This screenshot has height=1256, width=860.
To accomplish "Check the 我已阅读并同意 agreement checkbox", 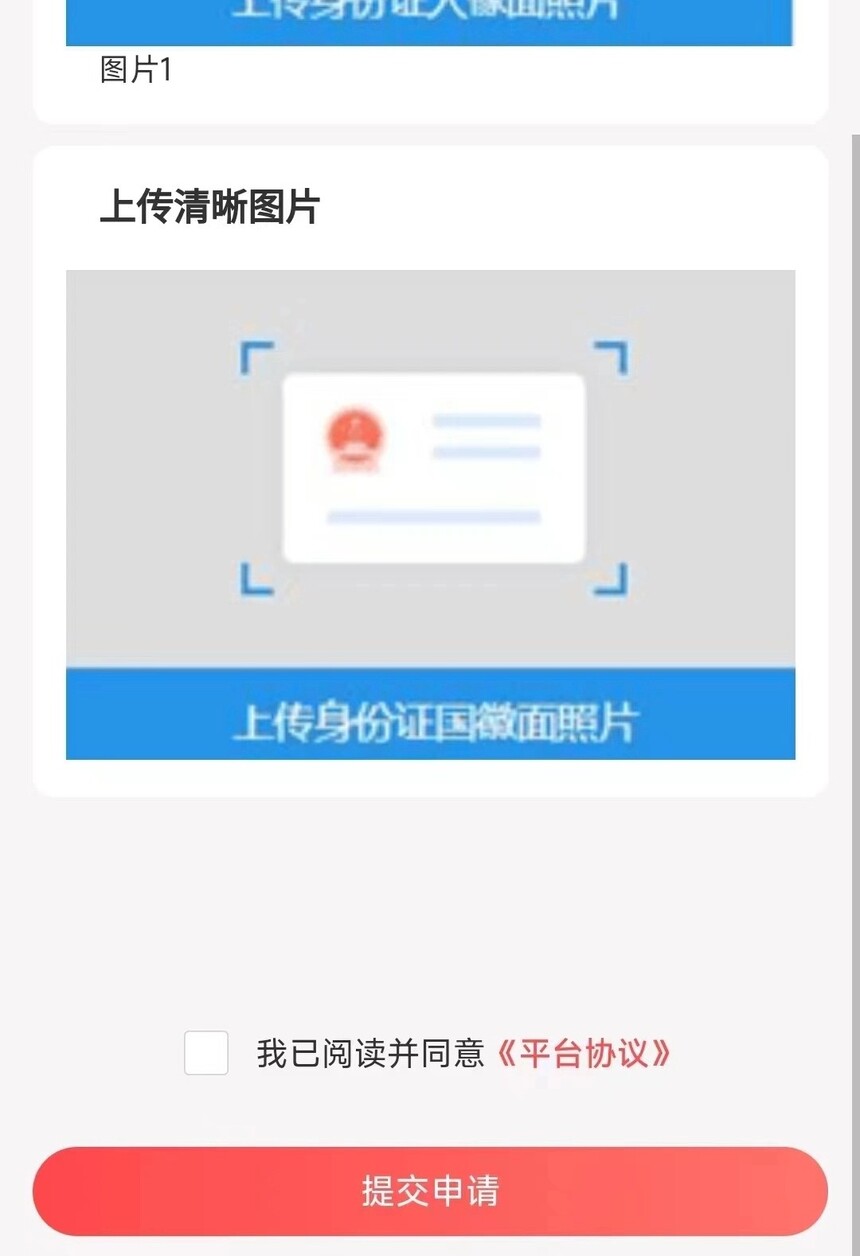I will 206,1053.
